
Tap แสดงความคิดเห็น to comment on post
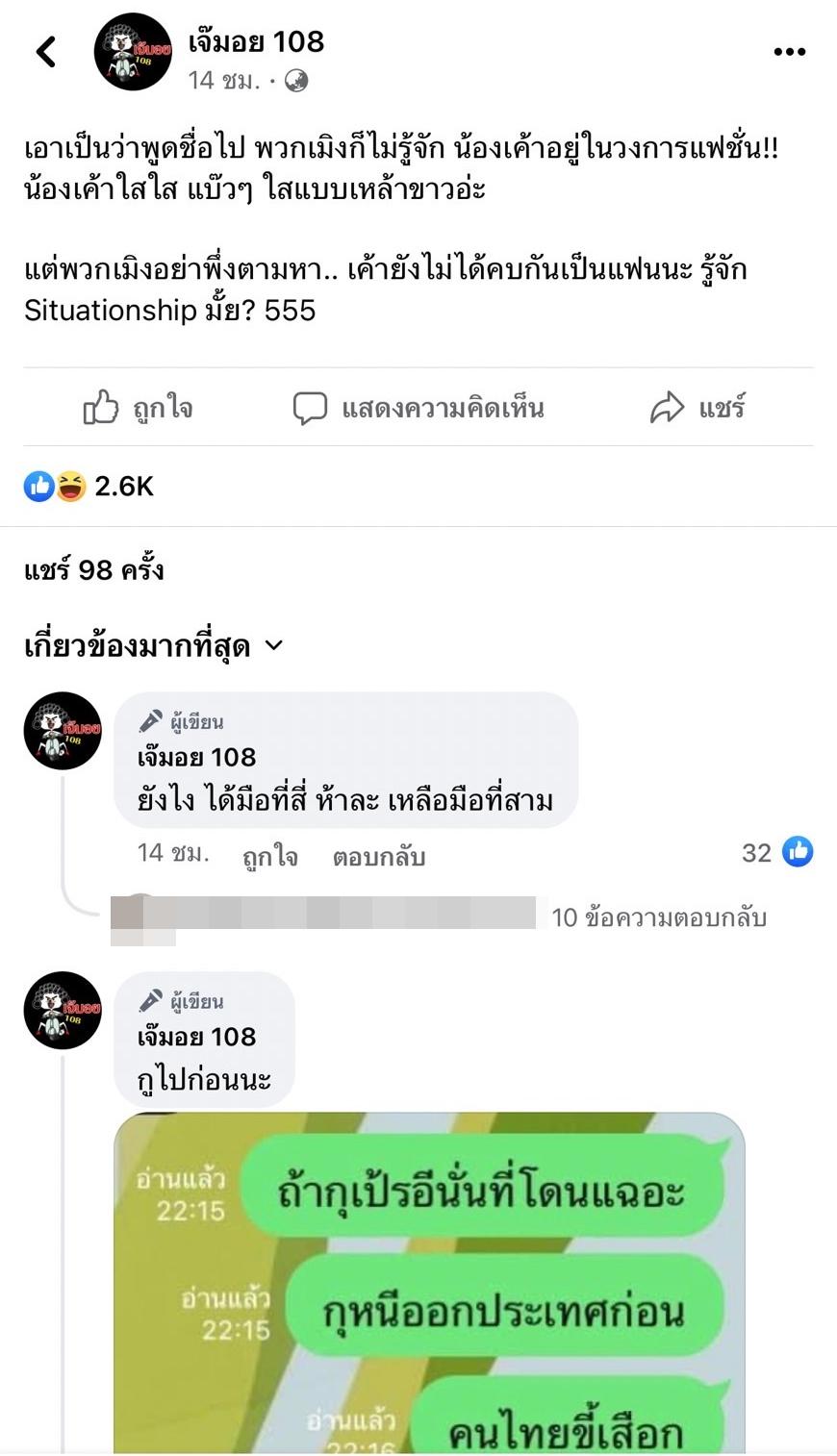(x=418, y=408)
